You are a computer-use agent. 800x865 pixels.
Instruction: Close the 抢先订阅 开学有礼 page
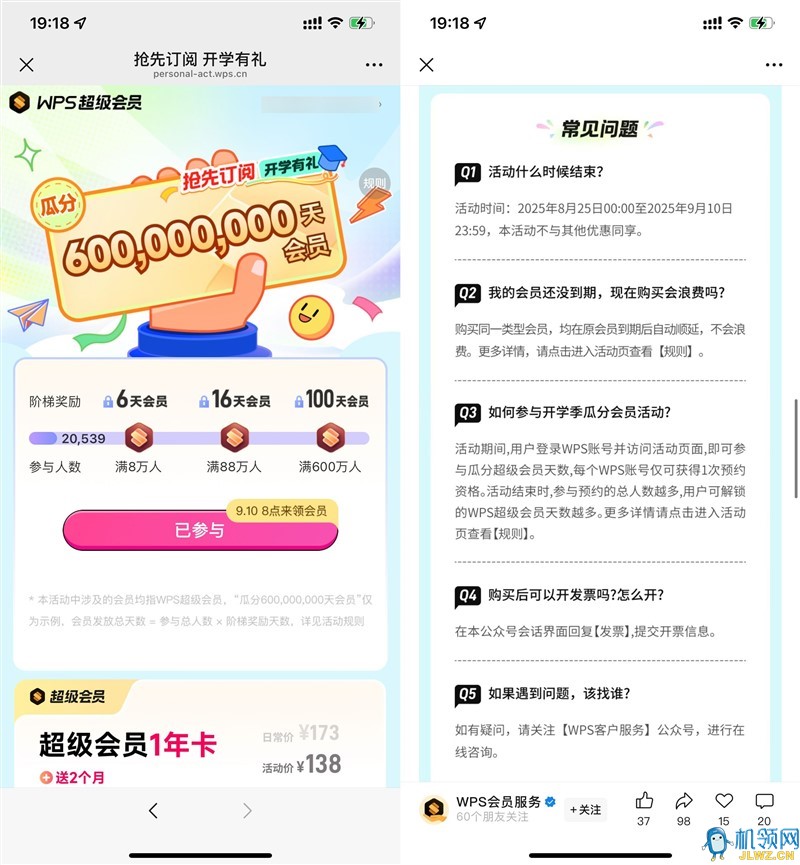tap(27, 65)
